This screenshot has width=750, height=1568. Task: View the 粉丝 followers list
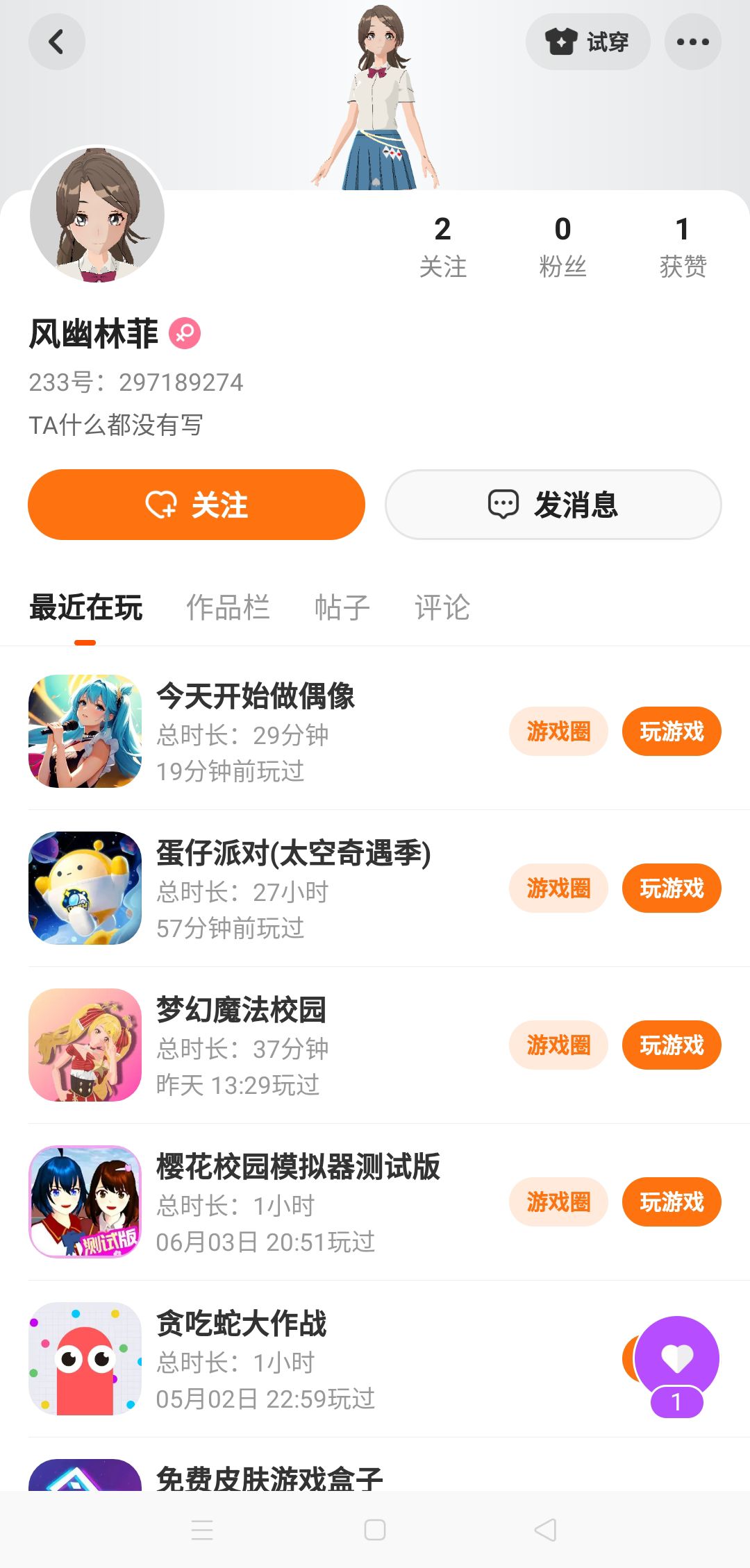562,246
